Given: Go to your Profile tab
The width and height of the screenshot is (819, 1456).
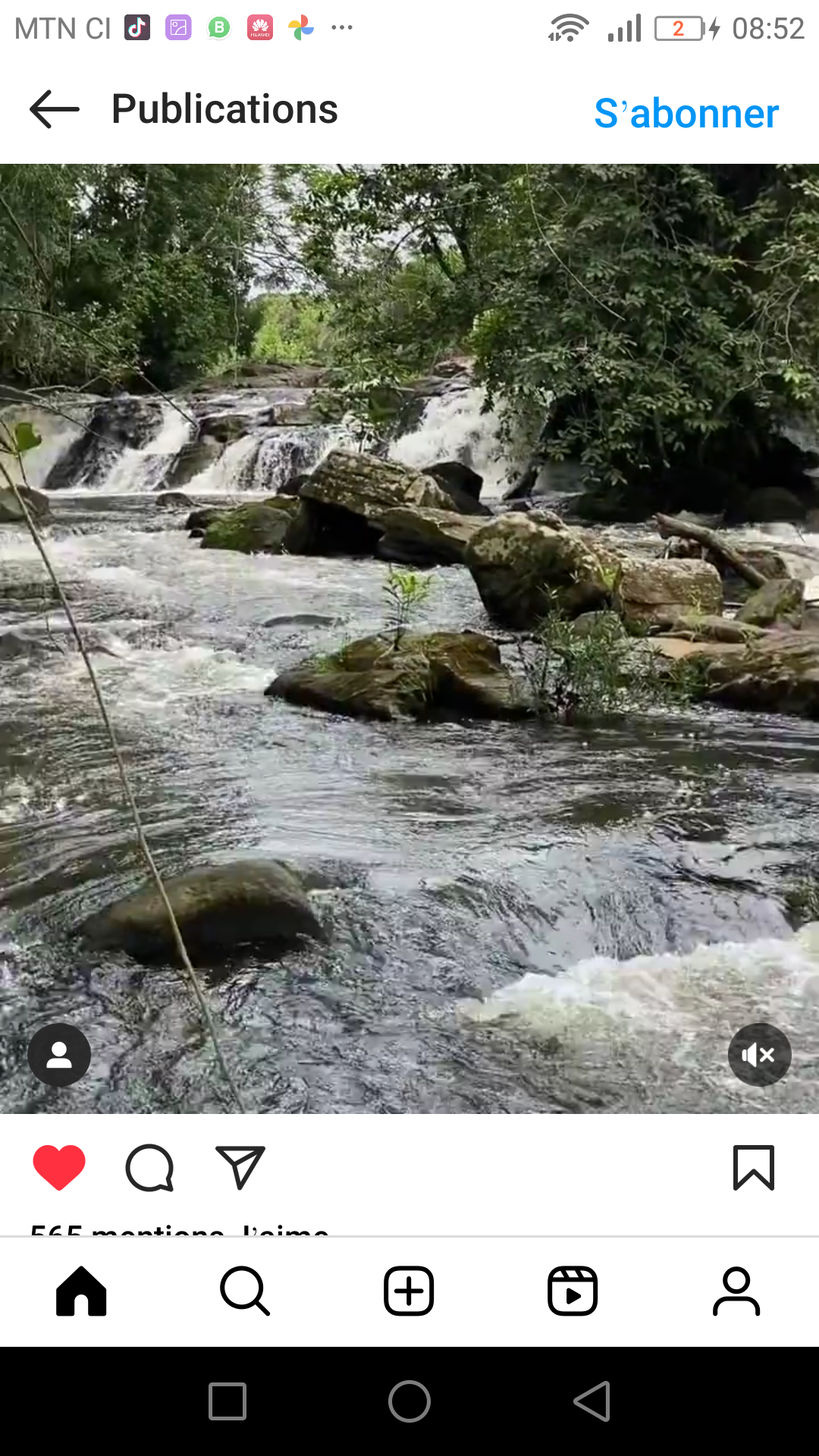Looking at the screenshot, I should pos(736,1291).
